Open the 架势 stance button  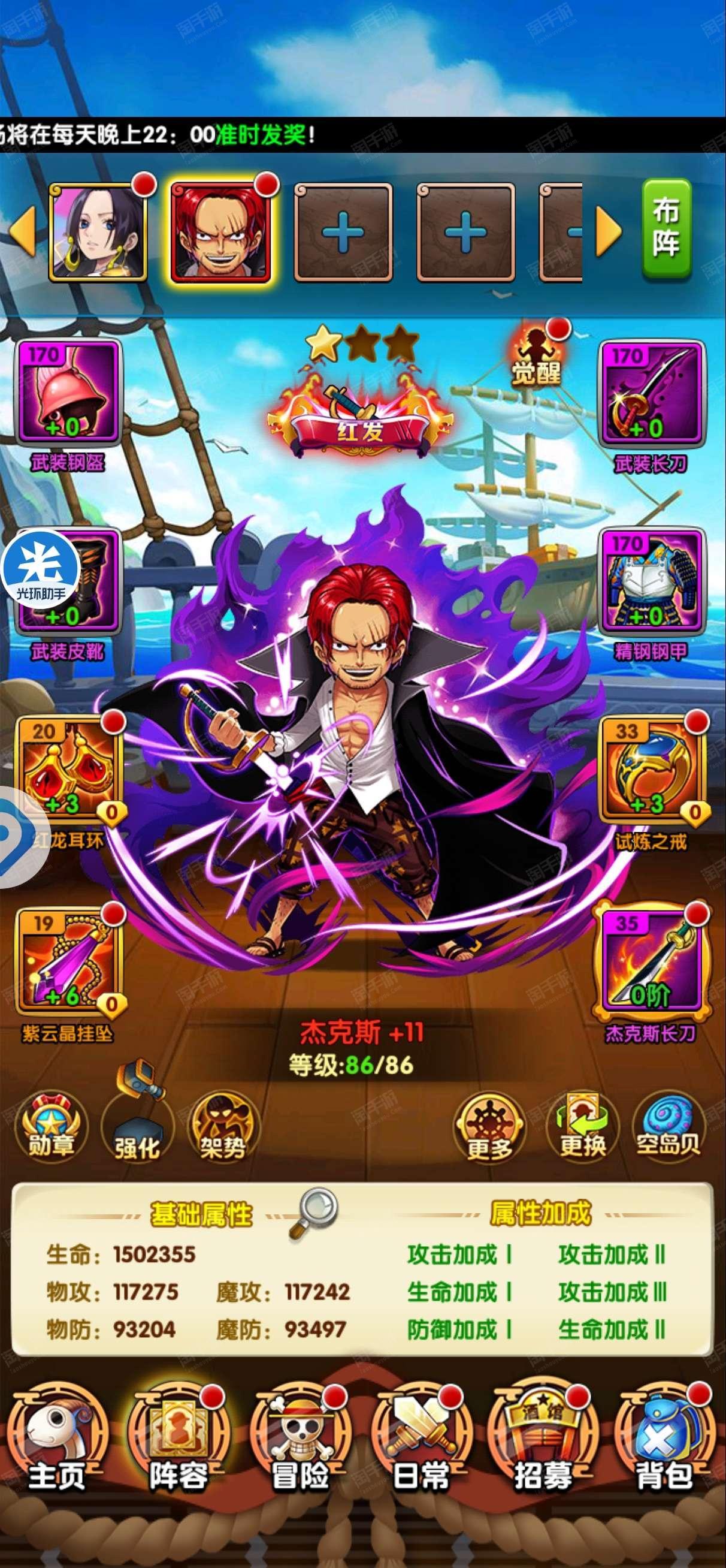[x=223, y=1127]
